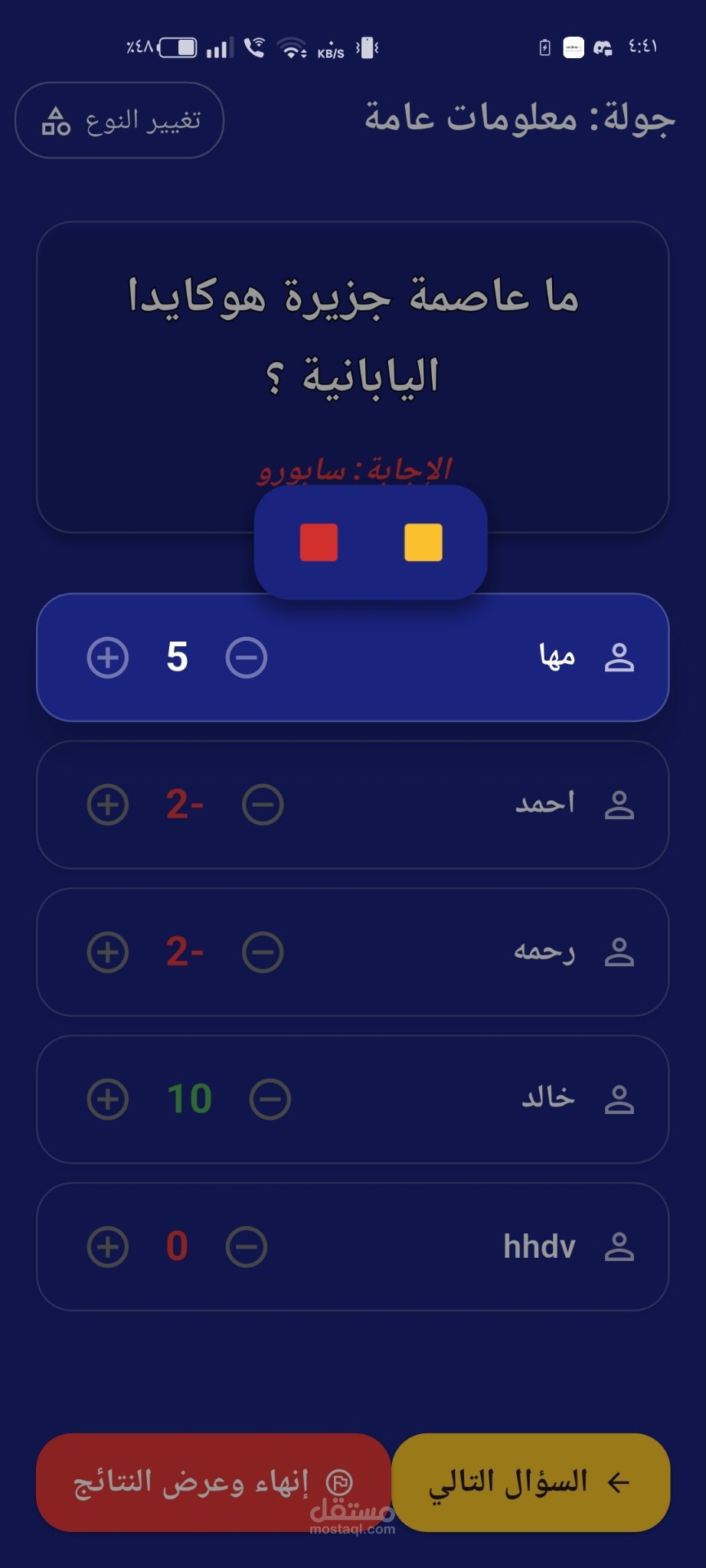The image size is (706, 1568).
Task: Subtract a point from احمد
Action: (x=263, y=805)
